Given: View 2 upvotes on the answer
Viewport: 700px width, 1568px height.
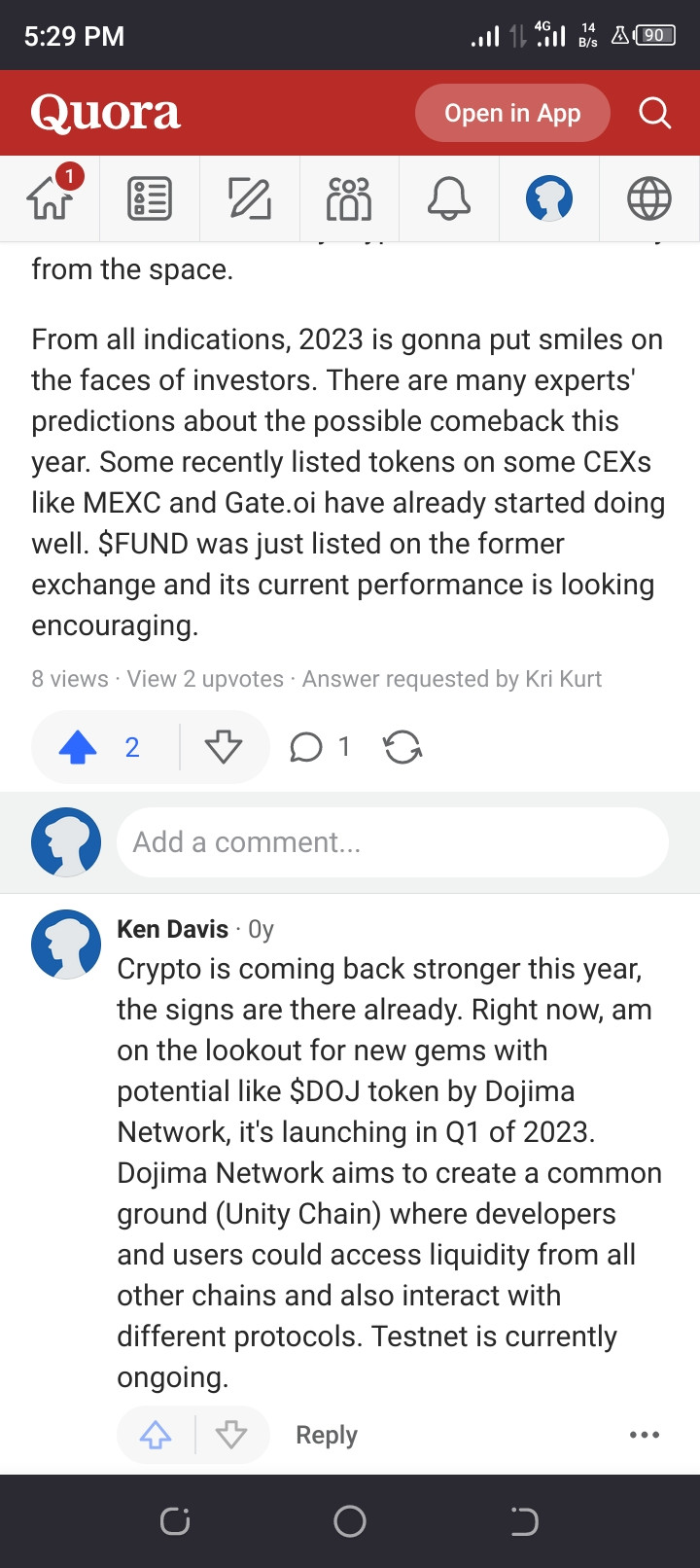Looking at the screenshot, I should (205, 679).
